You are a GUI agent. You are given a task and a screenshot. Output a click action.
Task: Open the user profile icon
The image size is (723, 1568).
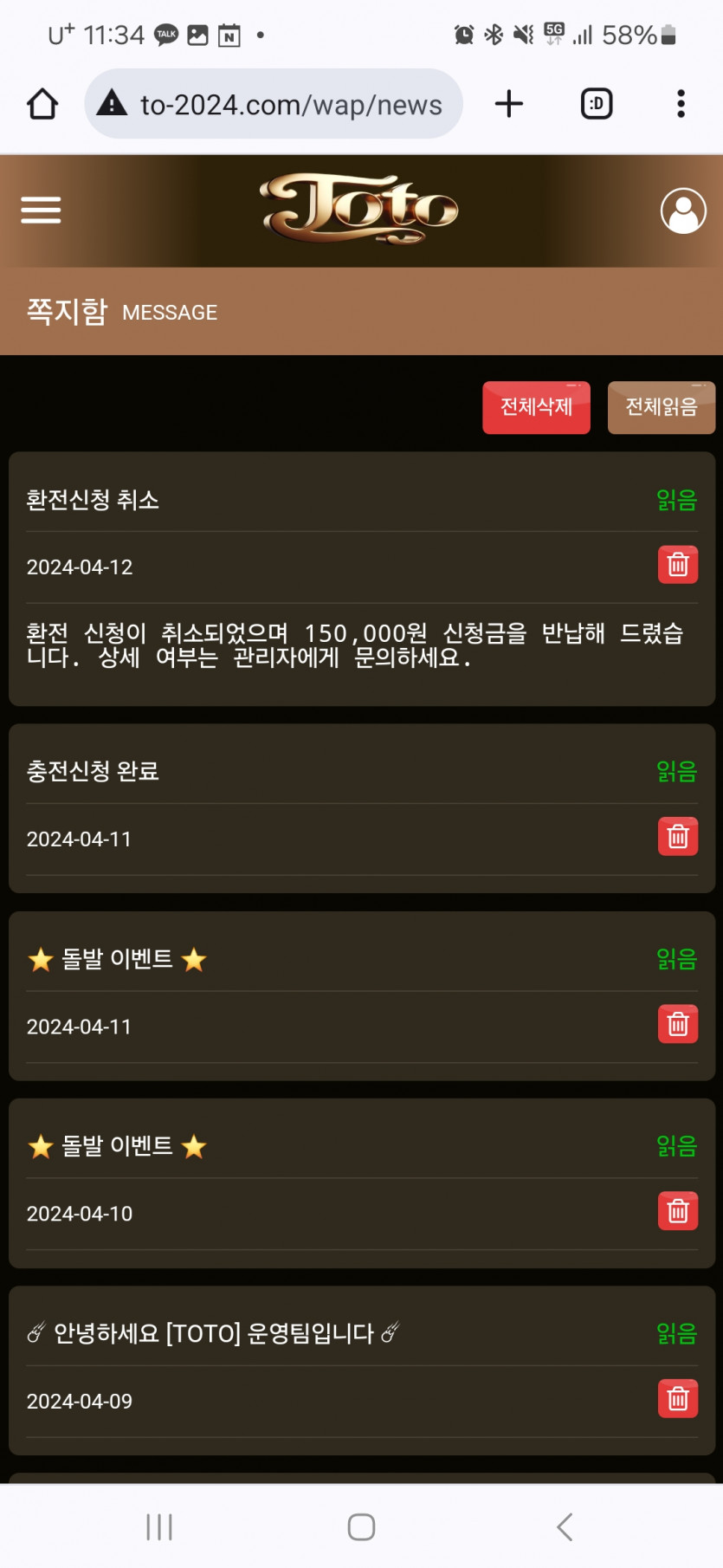(x=683, y=211)
